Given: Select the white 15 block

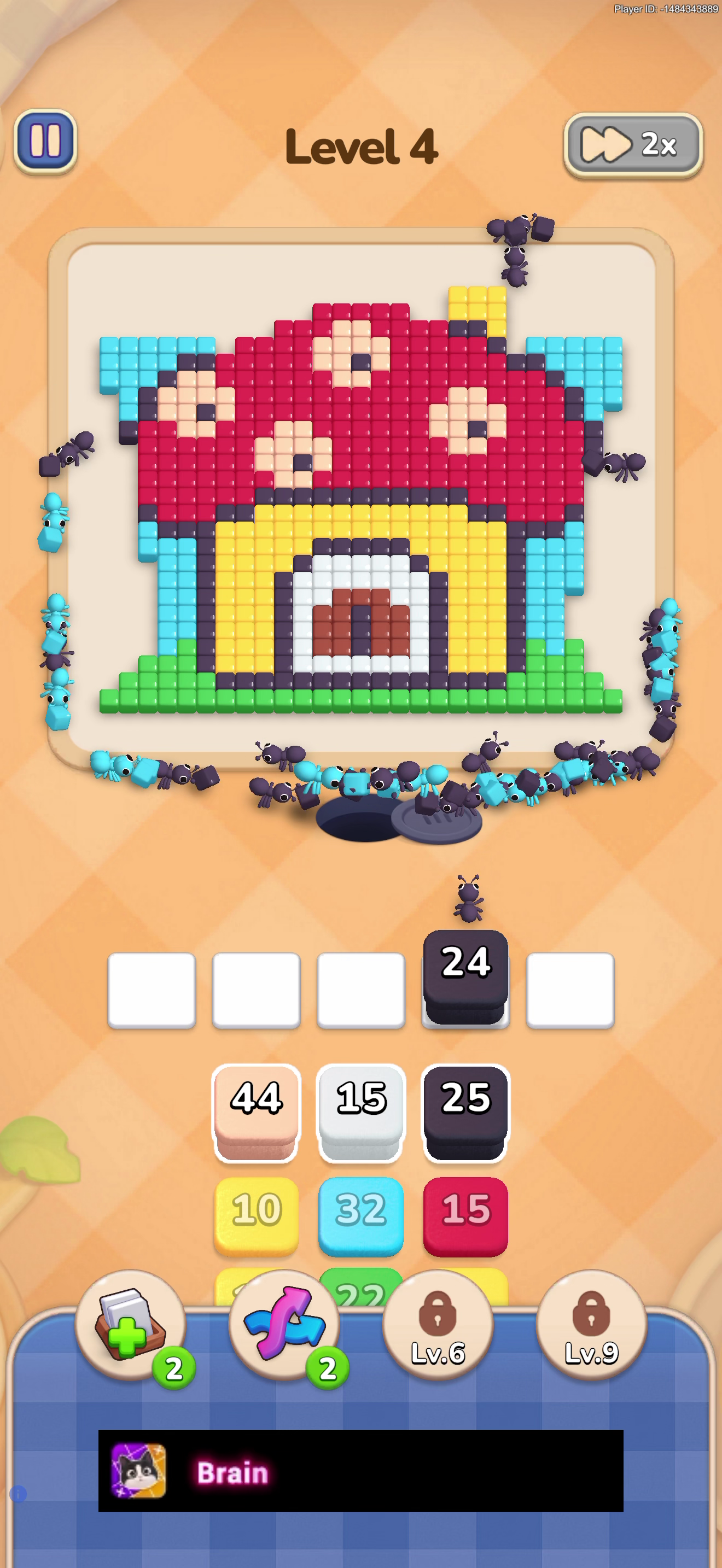Looking at the screenshot, I should (361, 1113).
